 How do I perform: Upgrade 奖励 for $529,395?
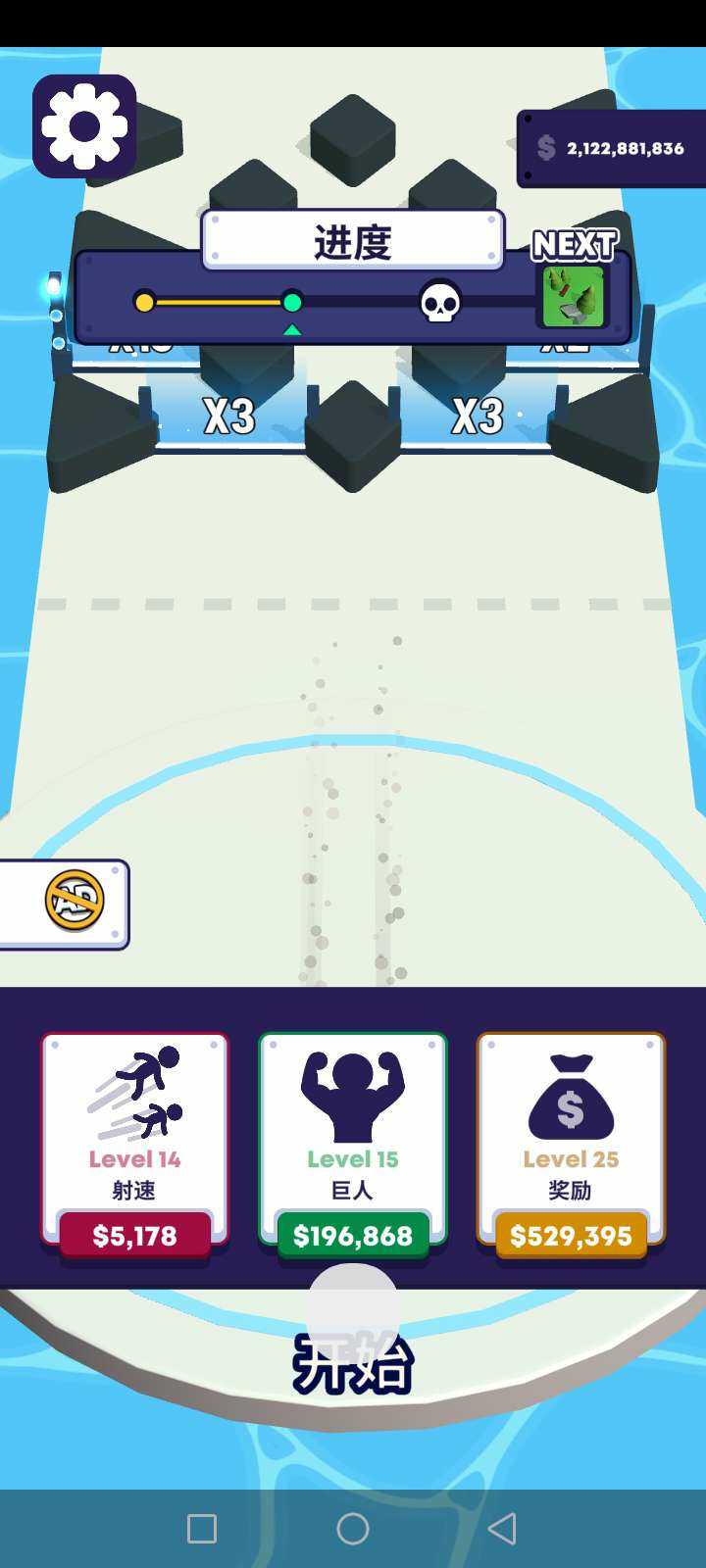point(571,1235)
